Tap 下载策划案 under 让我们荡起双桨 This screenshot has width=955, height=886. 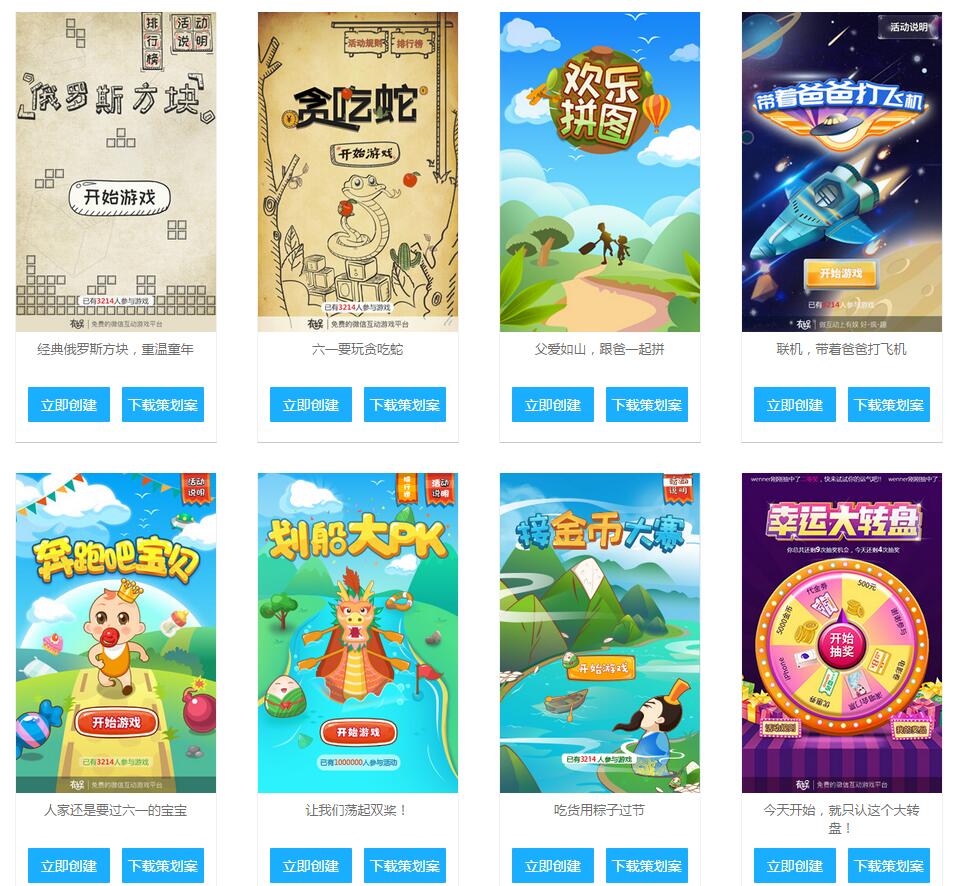pyautogui.click(x=405, y=866)
